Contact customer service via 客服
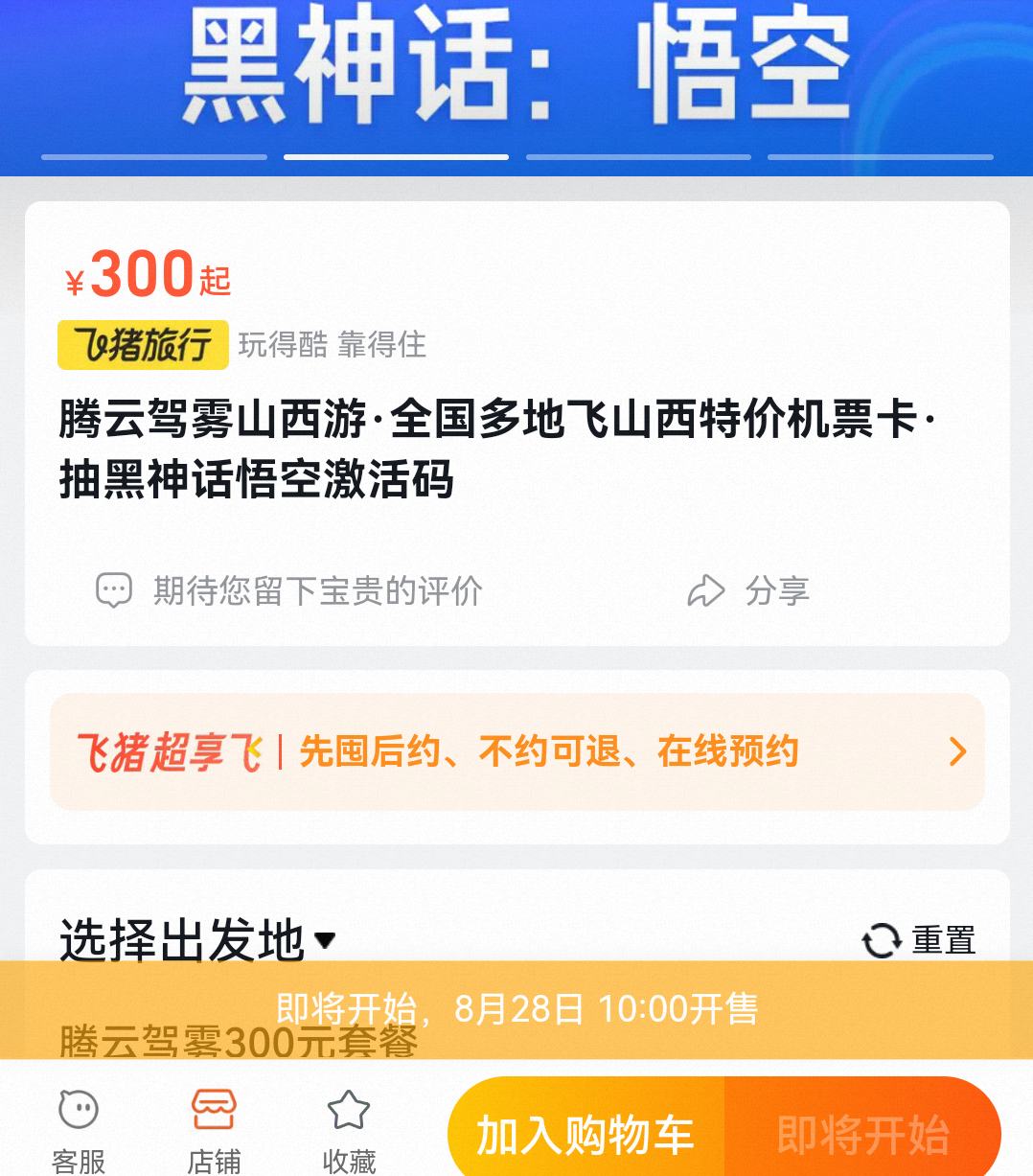 coord(79,1130)
